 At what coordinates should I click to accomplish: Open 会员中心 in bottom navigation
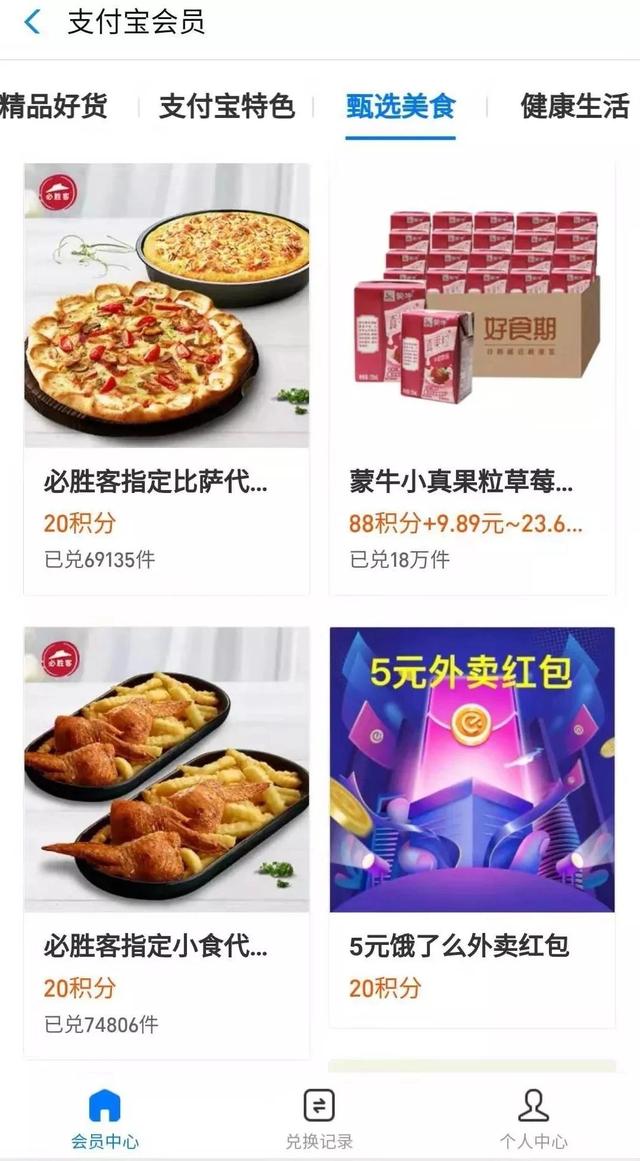(x=105, y=1118)
